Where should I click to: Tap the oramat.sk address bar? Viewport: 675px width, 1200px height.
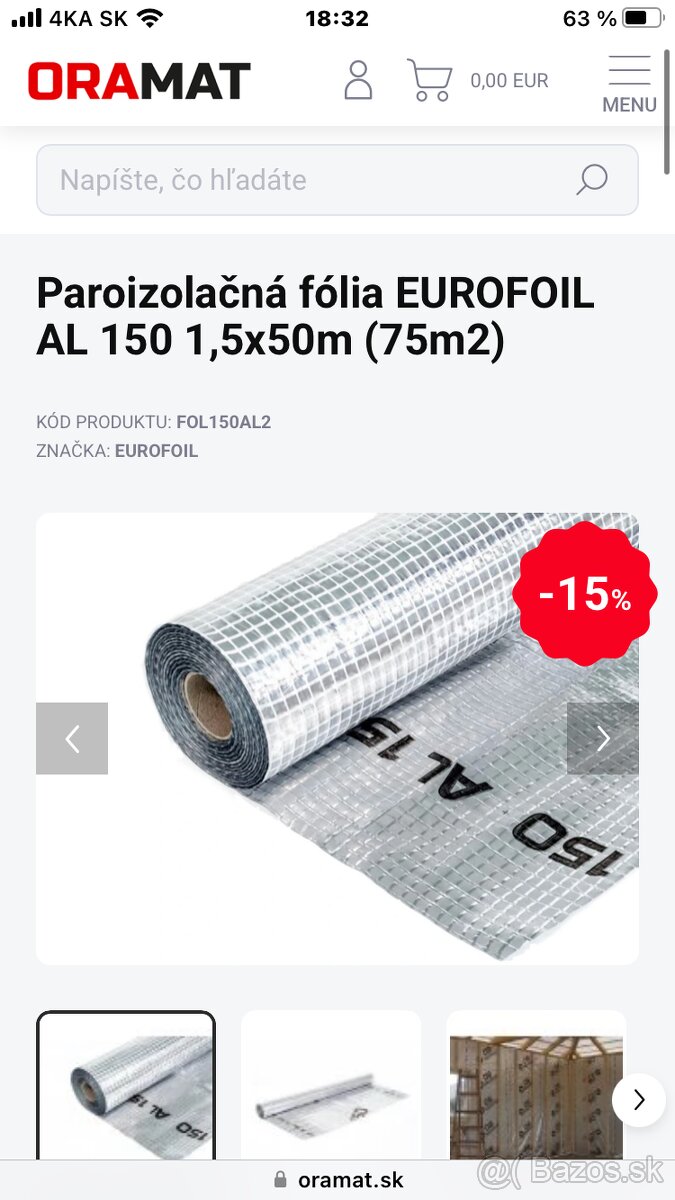click(x=338, y=1180)
